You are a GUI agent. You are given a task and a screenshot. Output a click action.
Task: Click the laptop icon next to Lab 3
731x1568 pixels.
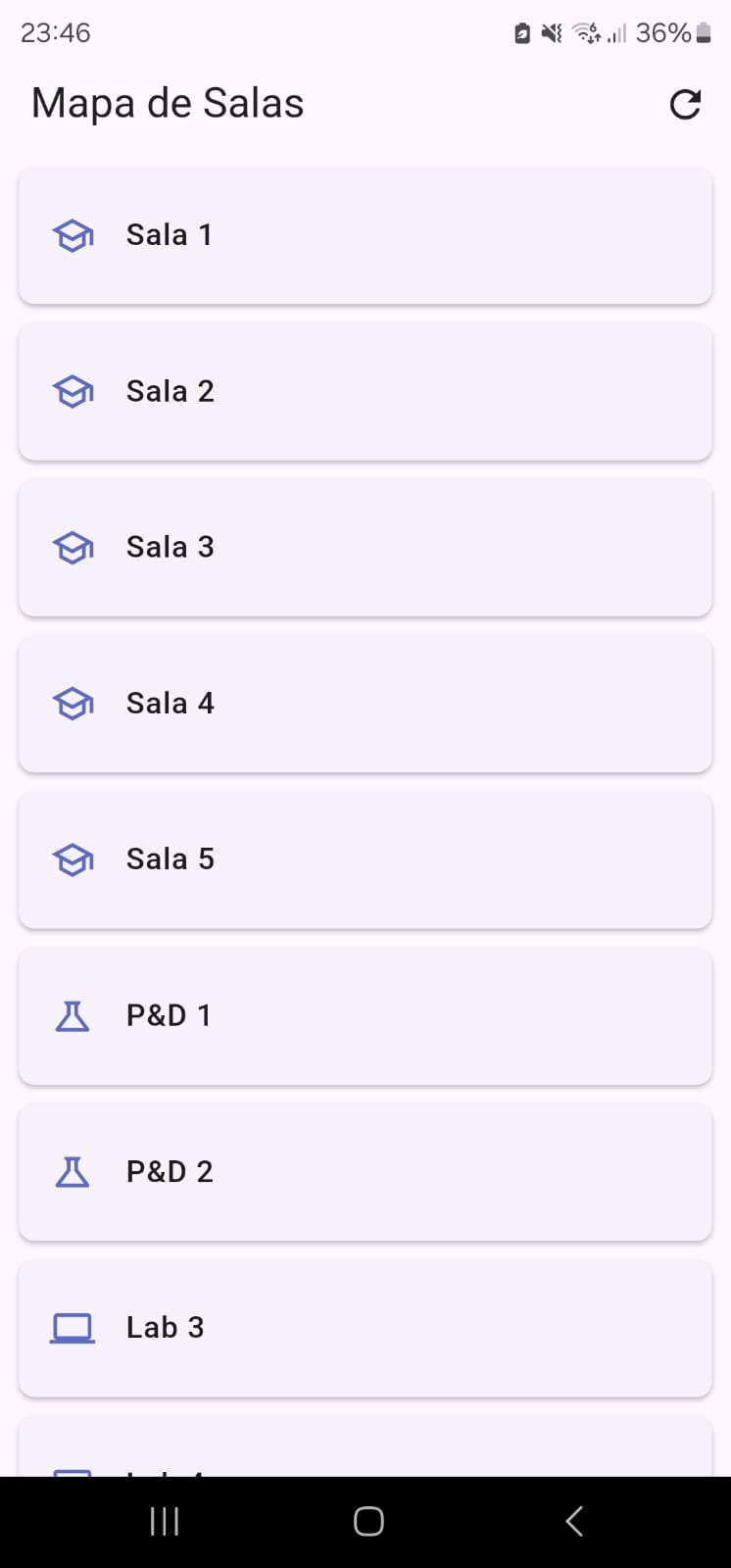(73, 1327)
